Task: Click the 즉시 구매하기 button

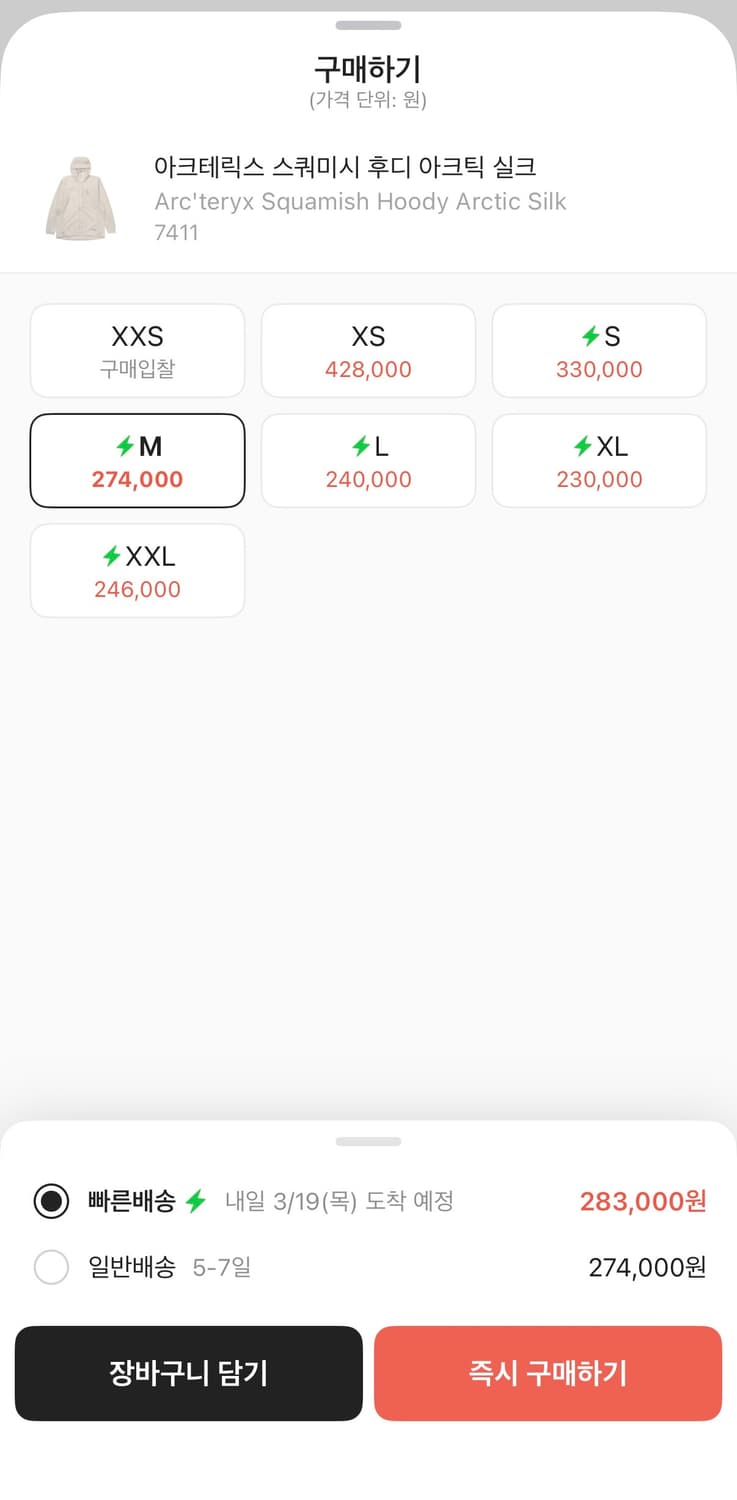Action: [547, 1373]
